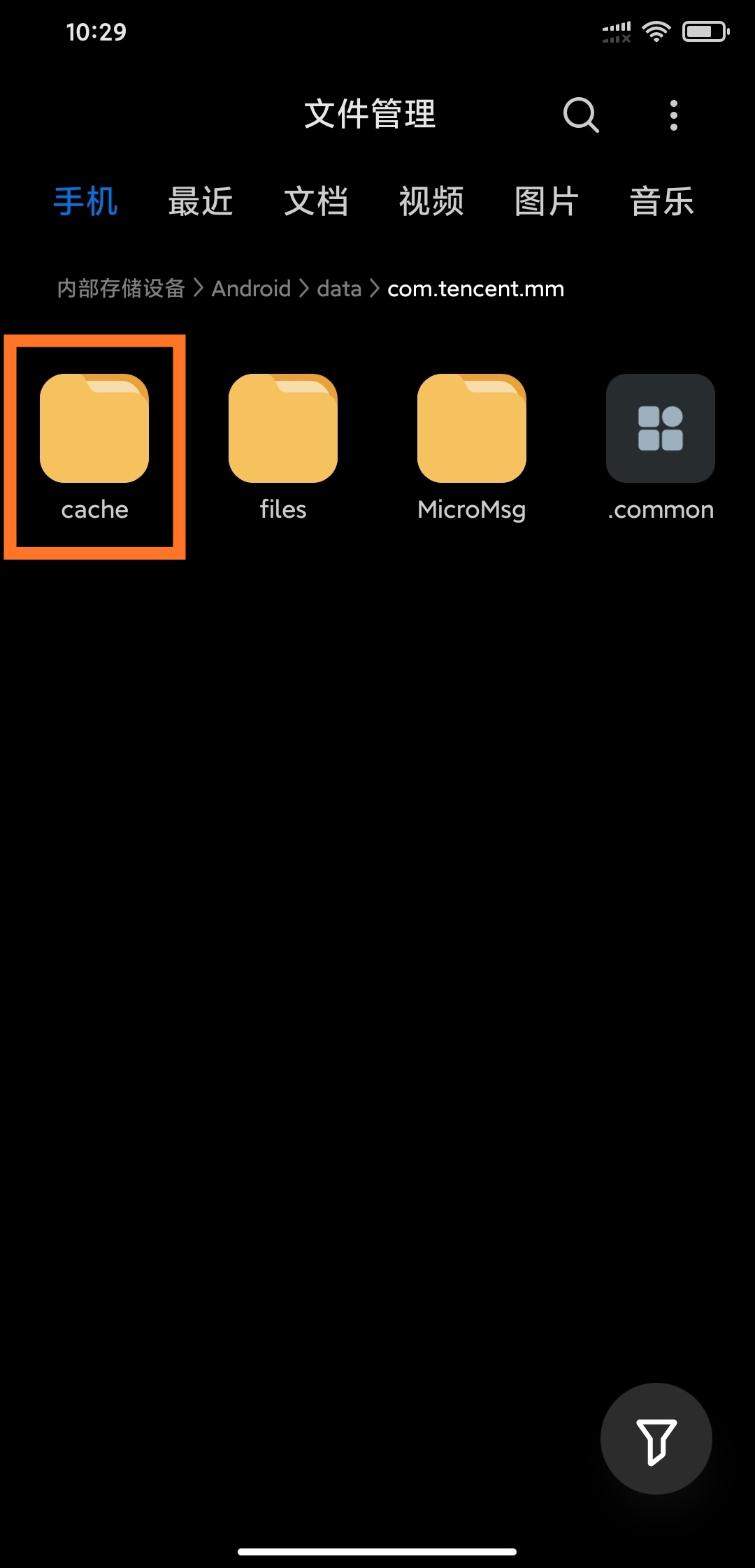
Task: Open the .common item
Action: point(661,447)
